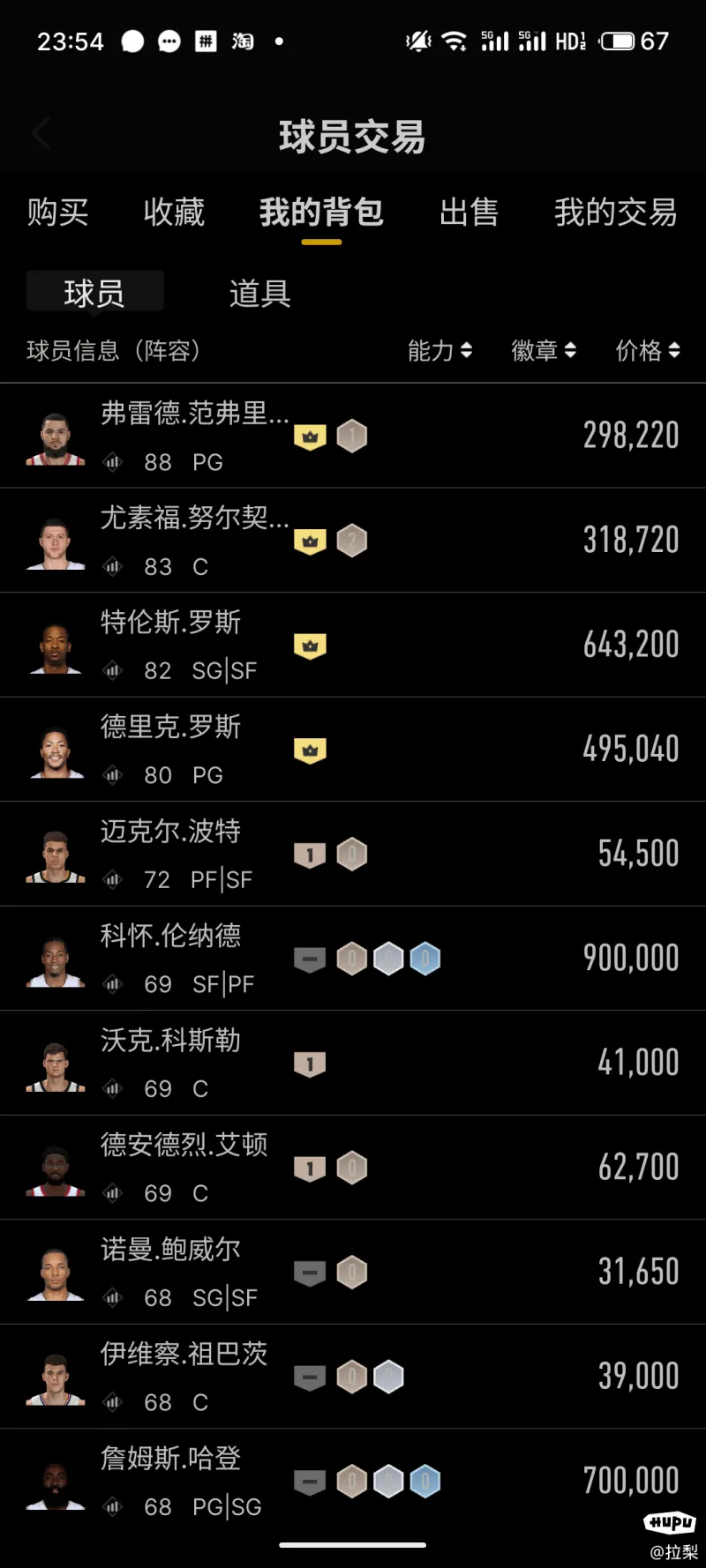Open player 德安德烈.艾顿 row

pyautogui.click(x=353, y=1168)
